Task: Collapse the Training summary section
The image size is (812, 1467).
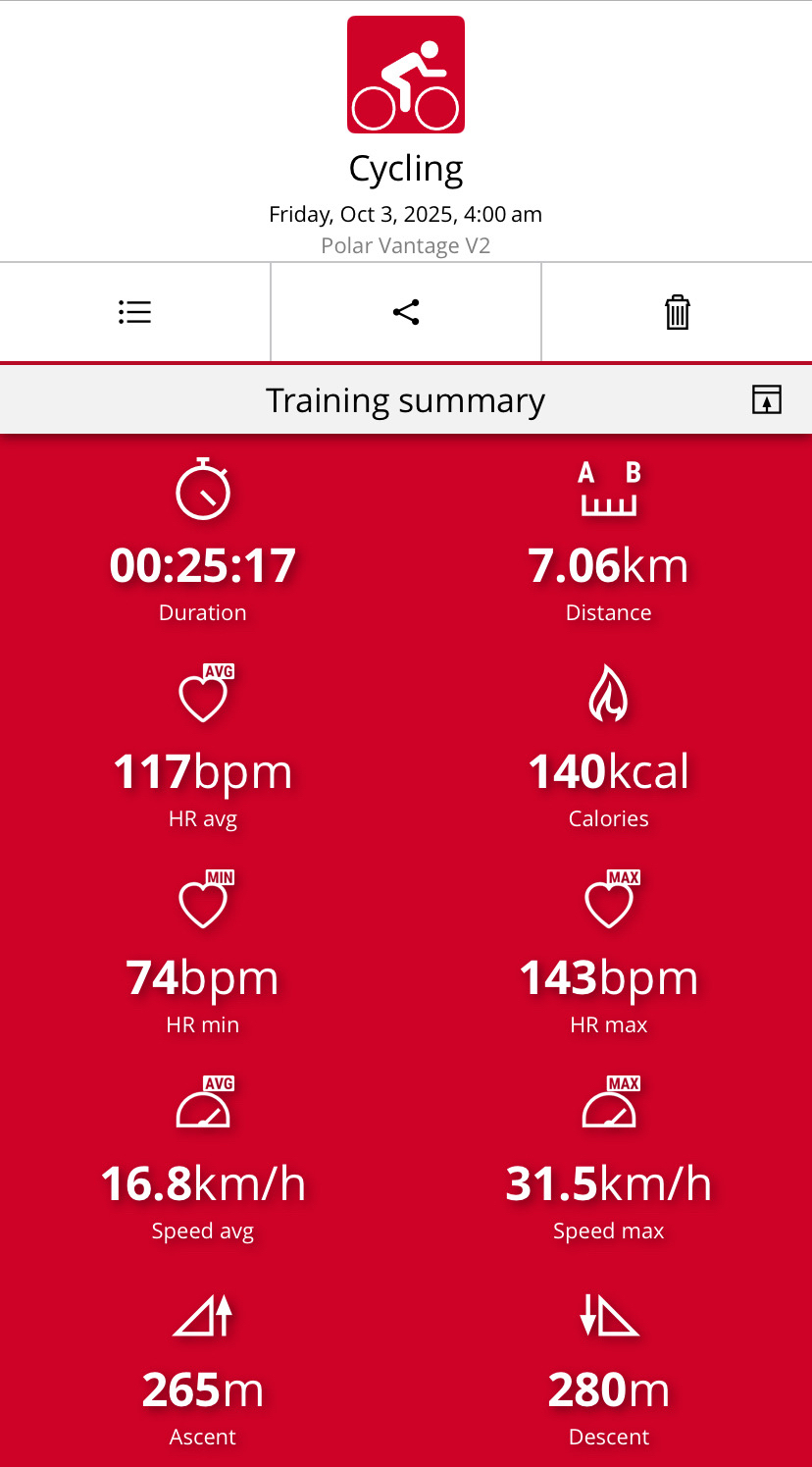Action: [x=766, y=400]
